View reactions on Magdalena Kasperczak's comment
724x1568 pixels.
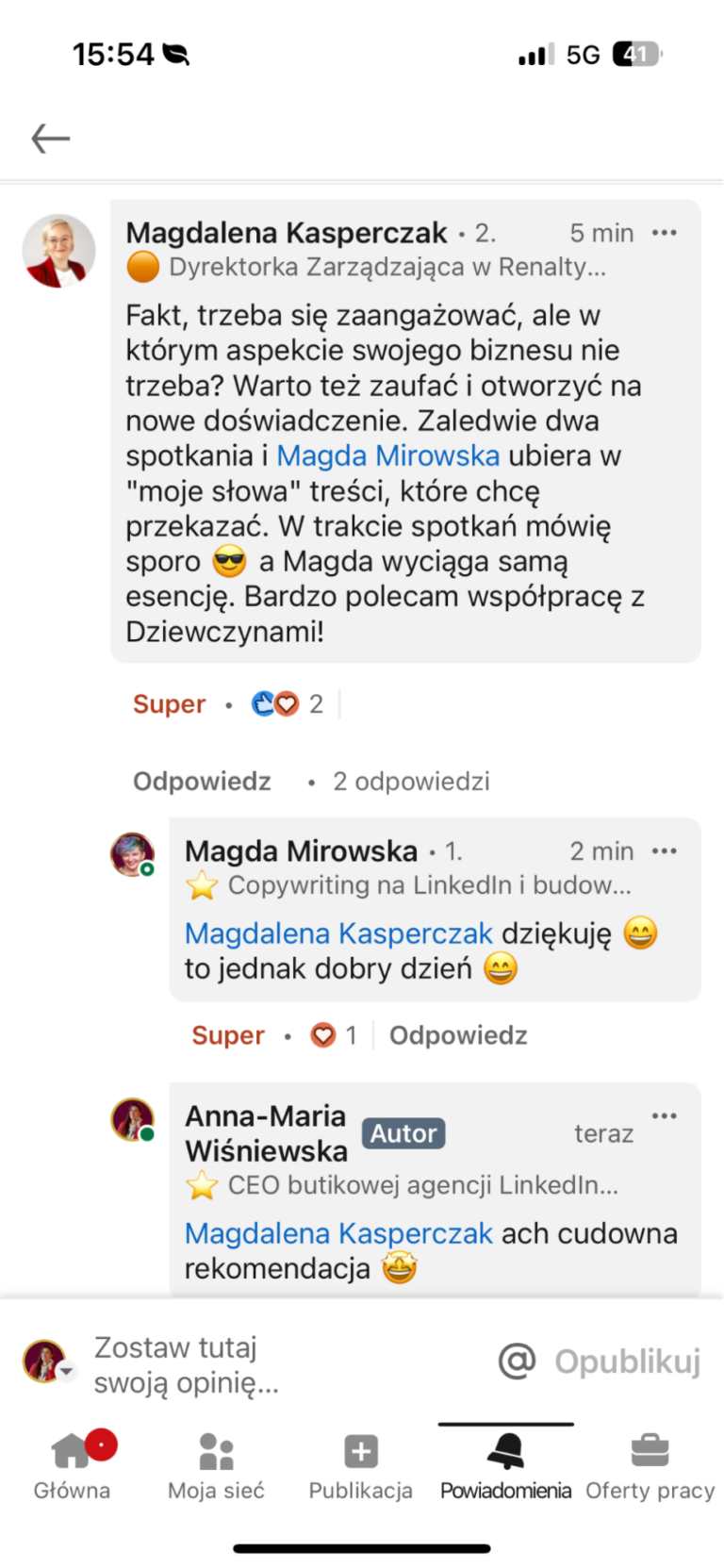[x=287, y=704]
